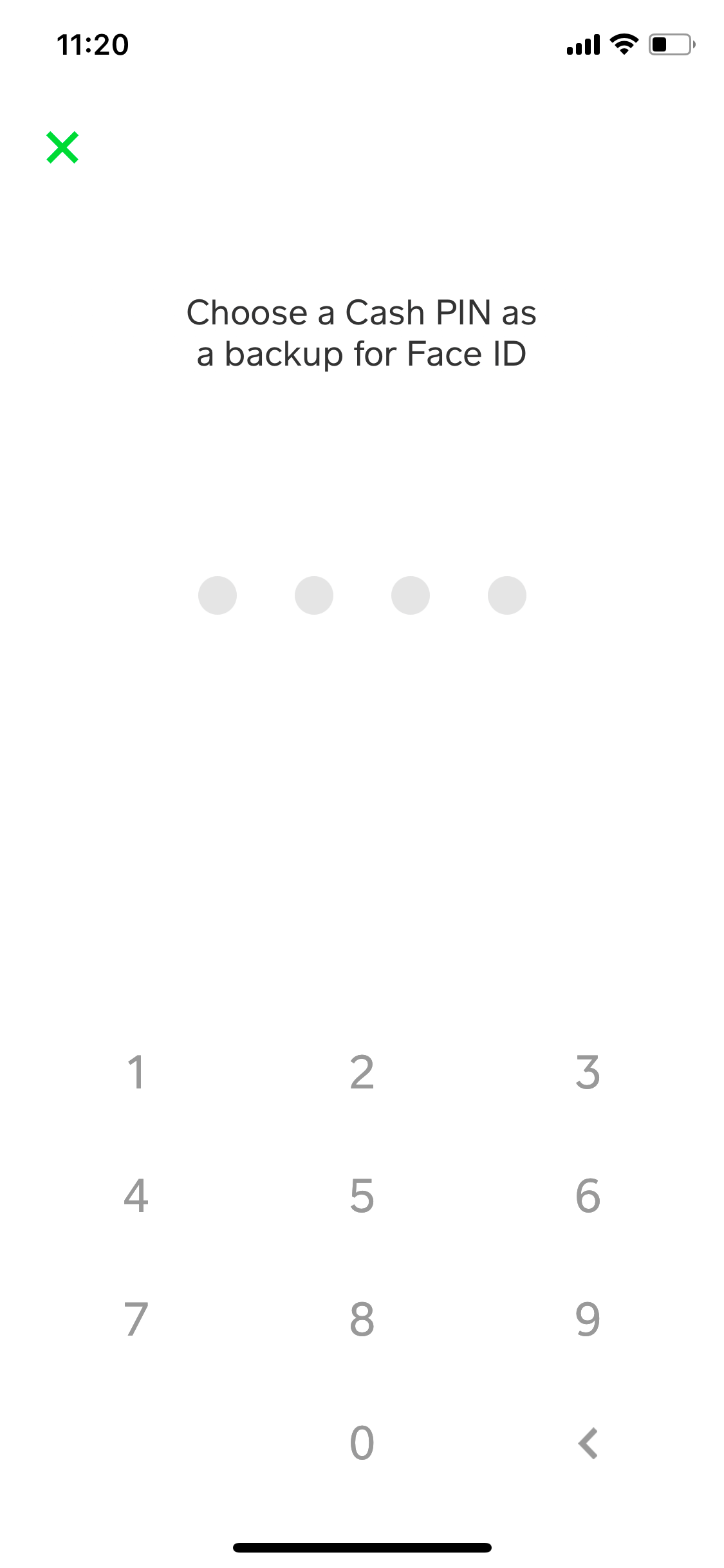Screen dimensions: 724x1568
Task: Enter digit 4 for the PIN
Action: 136,1196
